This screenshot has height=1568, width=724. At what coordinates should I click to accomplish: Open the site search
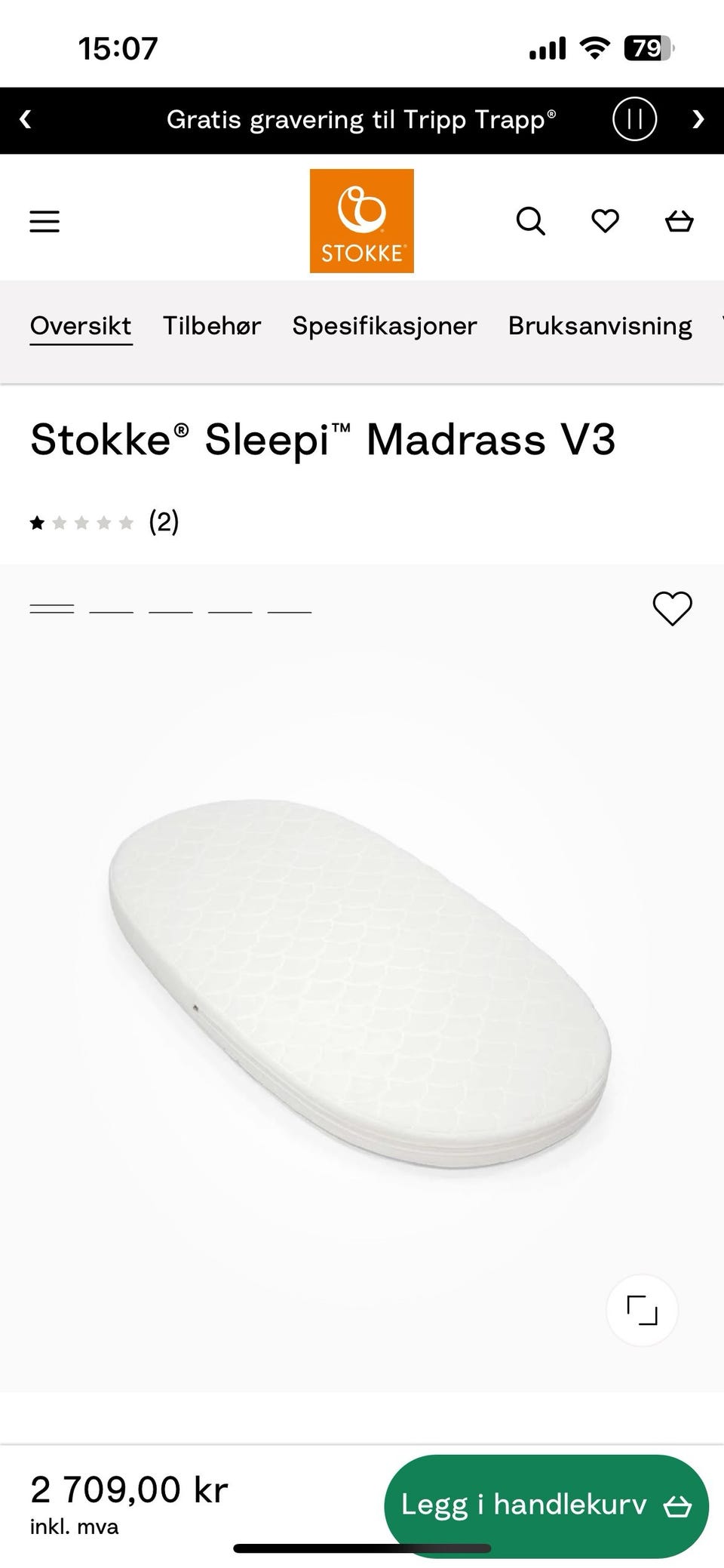(530, 221)
